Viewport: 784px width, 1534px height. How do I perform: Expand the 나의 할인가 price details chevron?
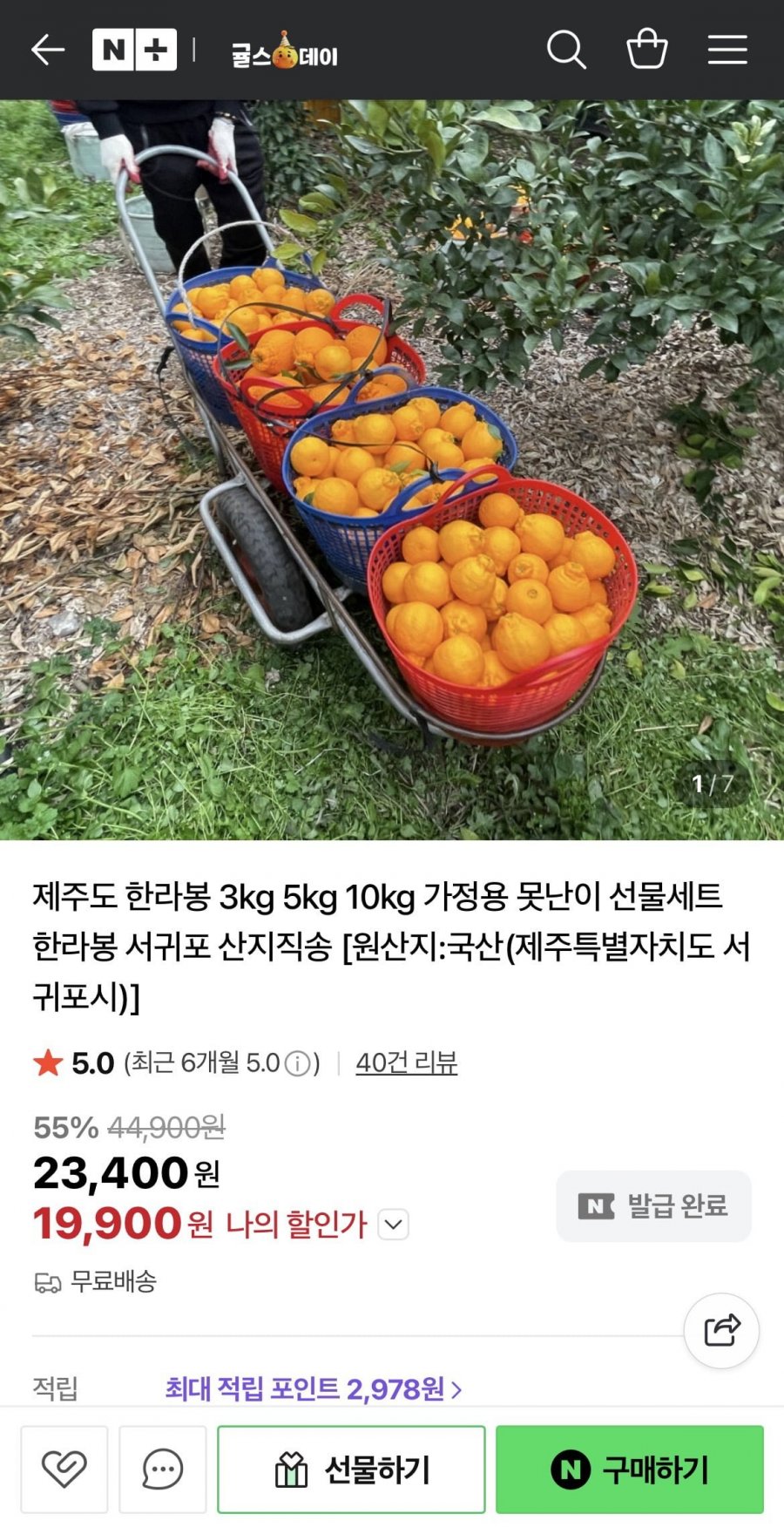(392, 1225)
